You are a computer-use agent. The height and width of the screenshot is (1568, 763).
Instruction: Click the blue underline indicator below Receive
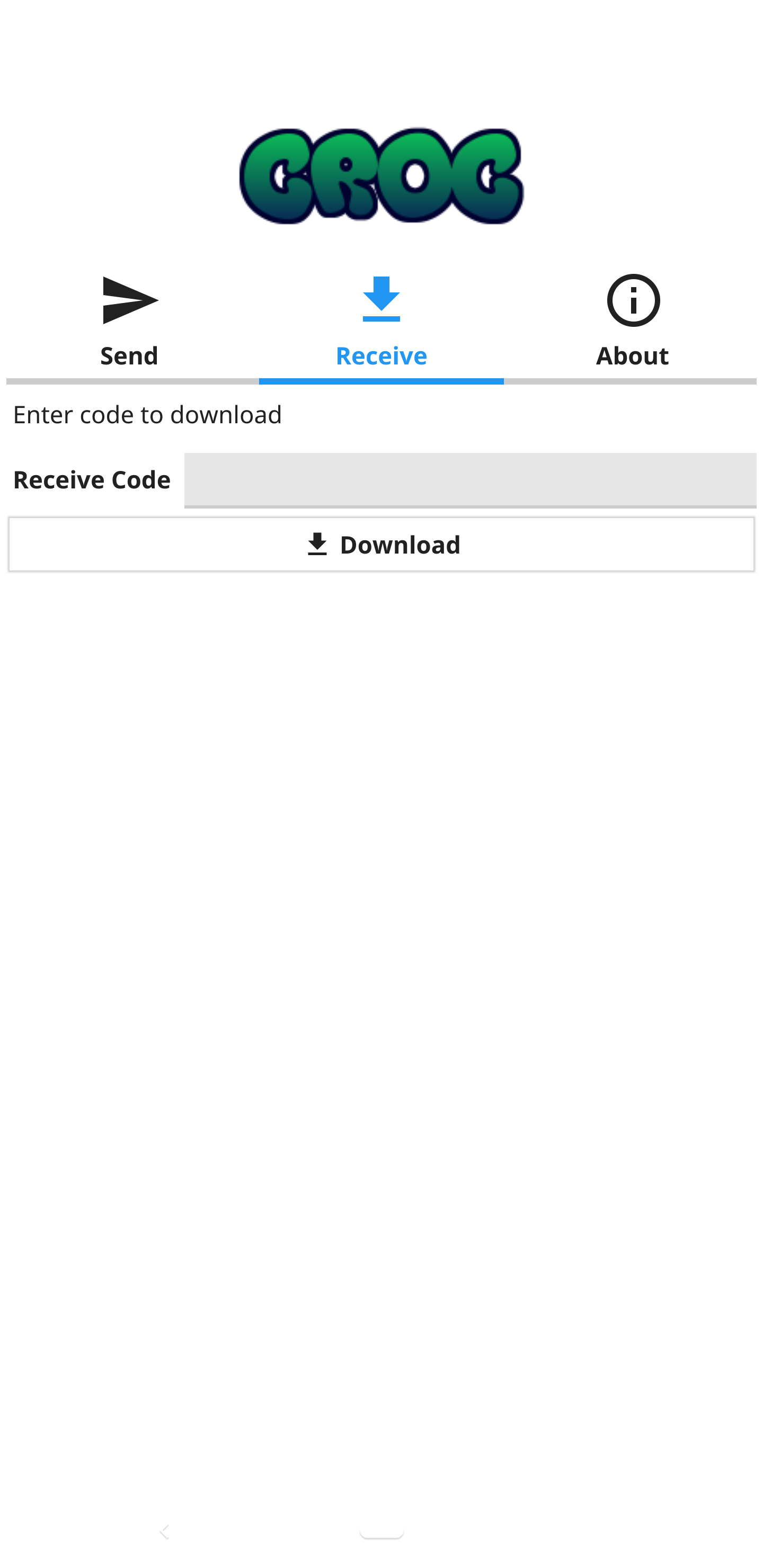pyautogui.click(x=381, y=381)
